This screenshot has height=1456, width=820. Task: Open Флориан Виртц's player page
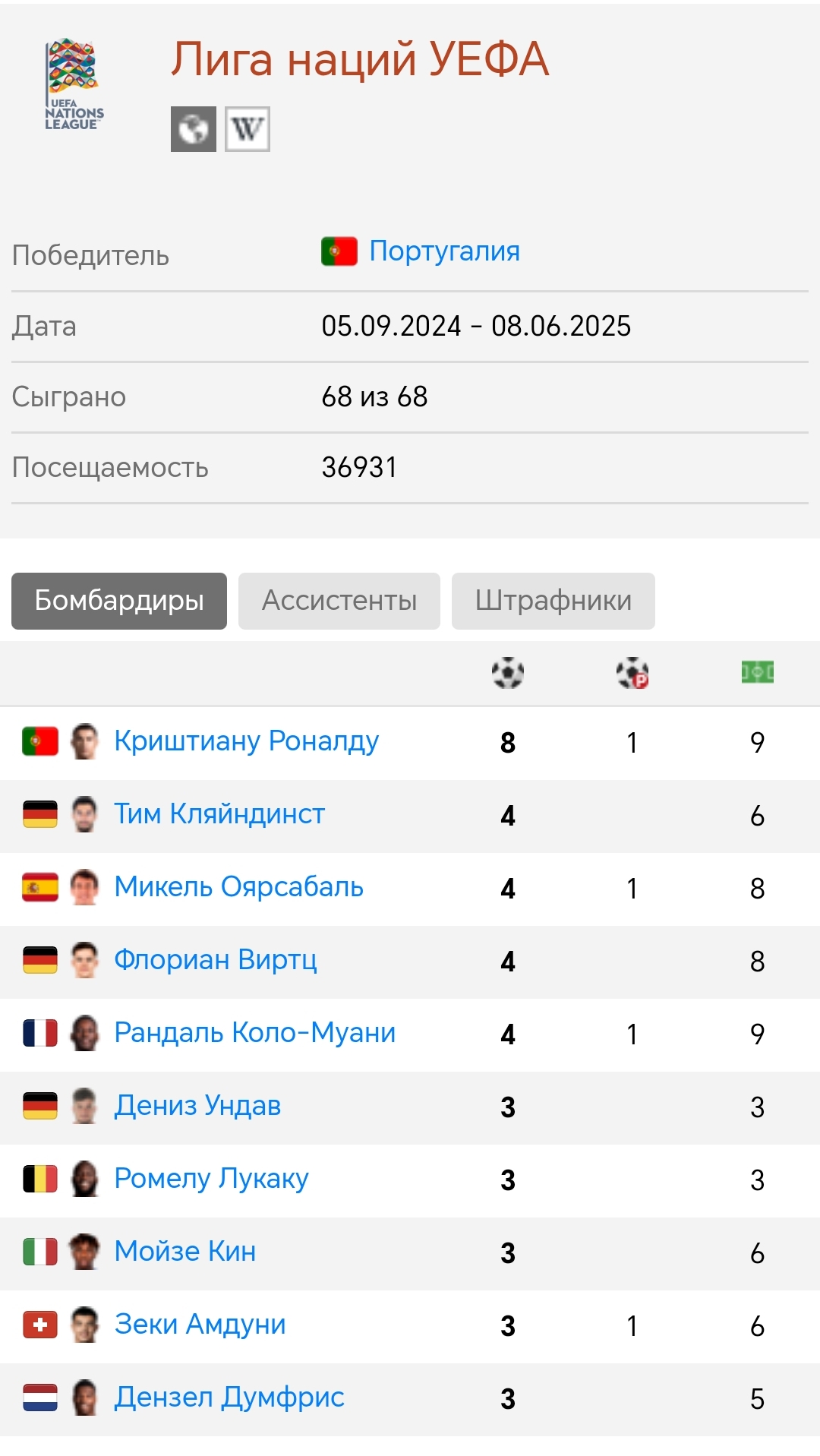[x=216, y=960]
